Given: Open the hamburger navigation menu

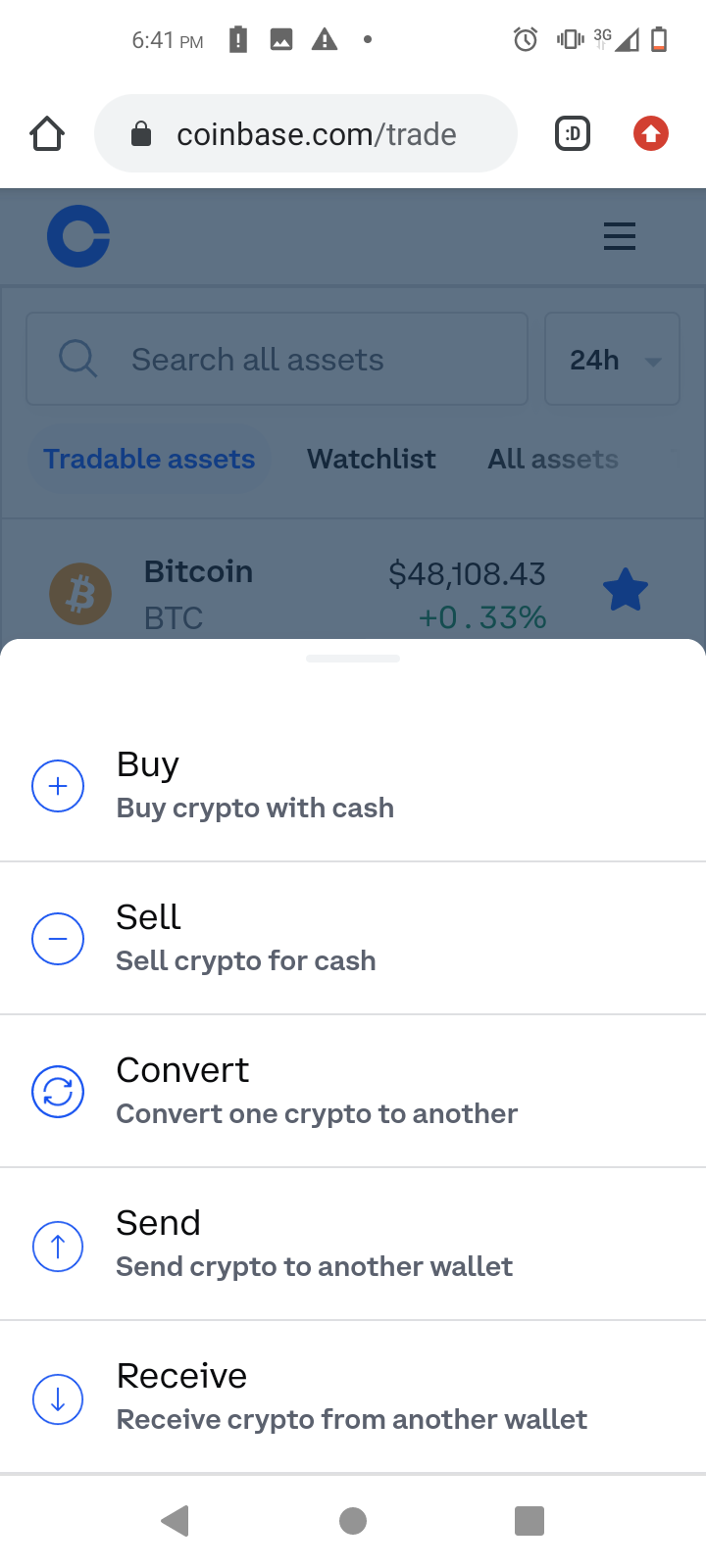Looking at the screenshot, I should (x=619, y=236).
